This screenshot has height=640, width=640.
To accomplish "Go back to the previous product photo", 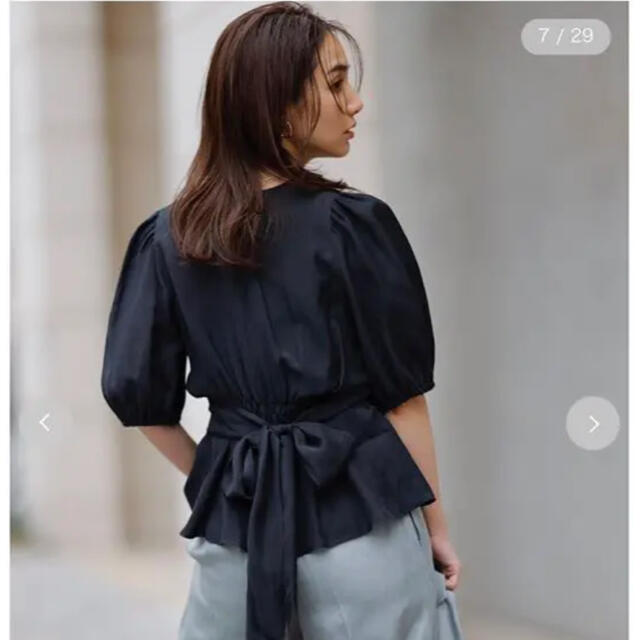I will click(x=45, y=423).
